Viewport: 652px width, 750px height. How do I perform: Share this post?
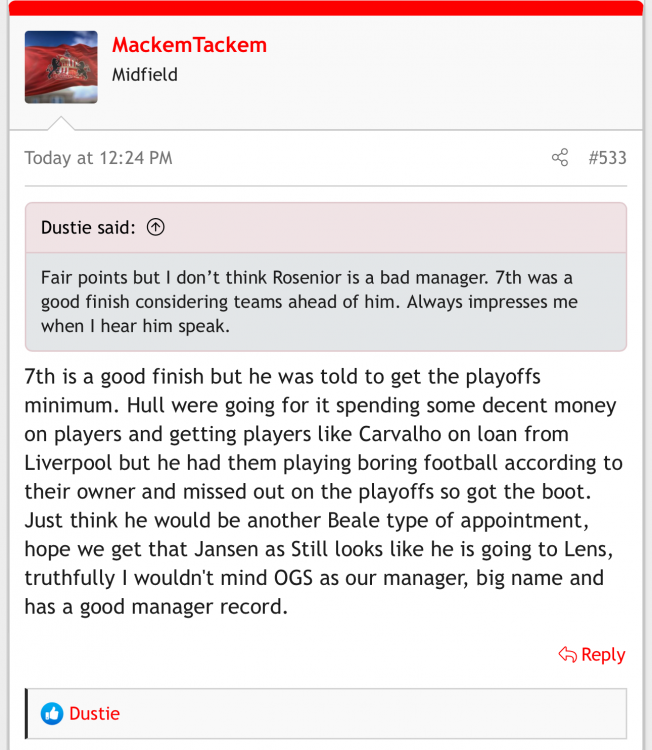[560, 158]
